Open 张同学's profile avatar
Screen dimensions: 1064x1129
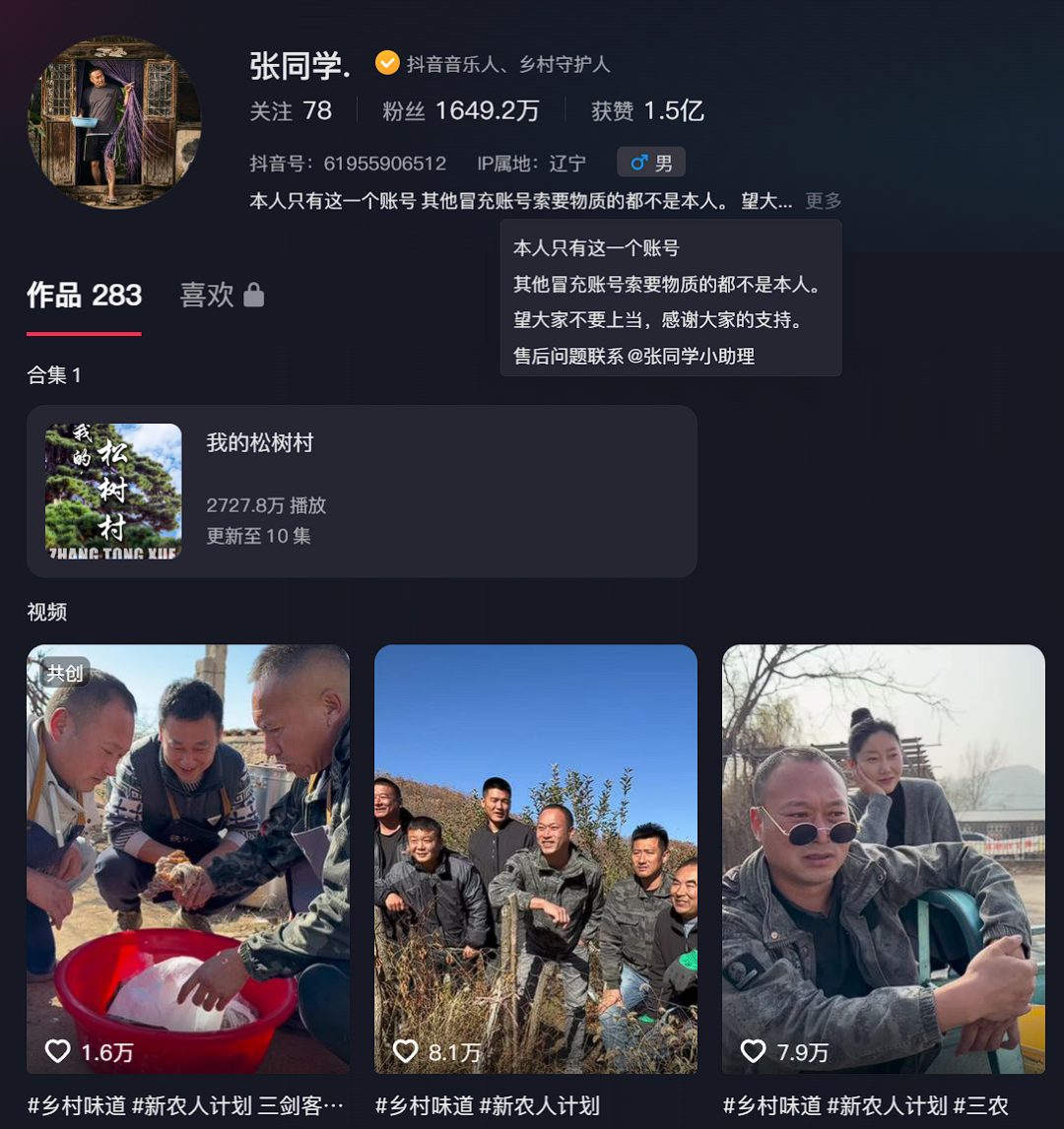[114, 122]
